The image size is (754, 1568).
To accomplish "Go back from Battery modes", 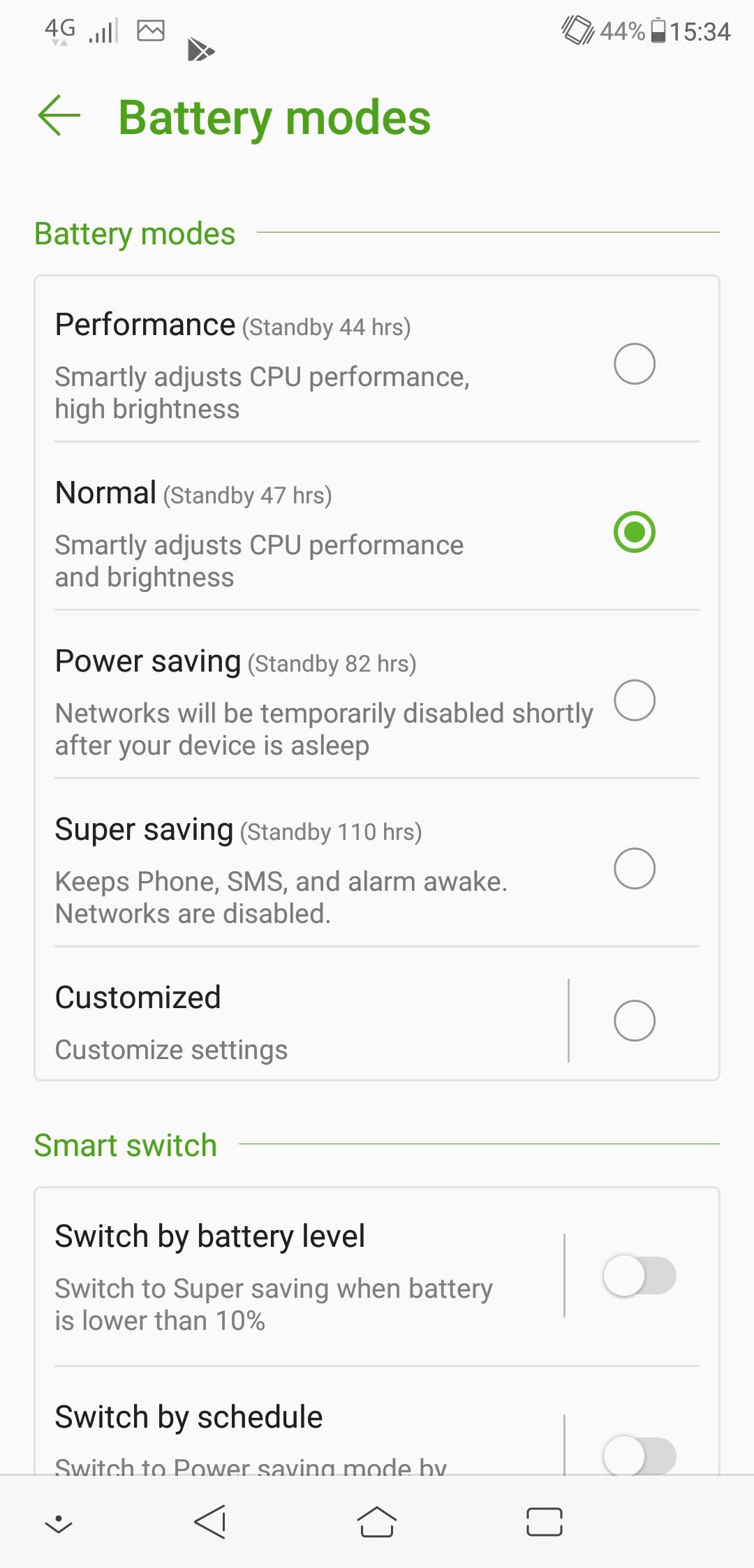I will [59, 115].
